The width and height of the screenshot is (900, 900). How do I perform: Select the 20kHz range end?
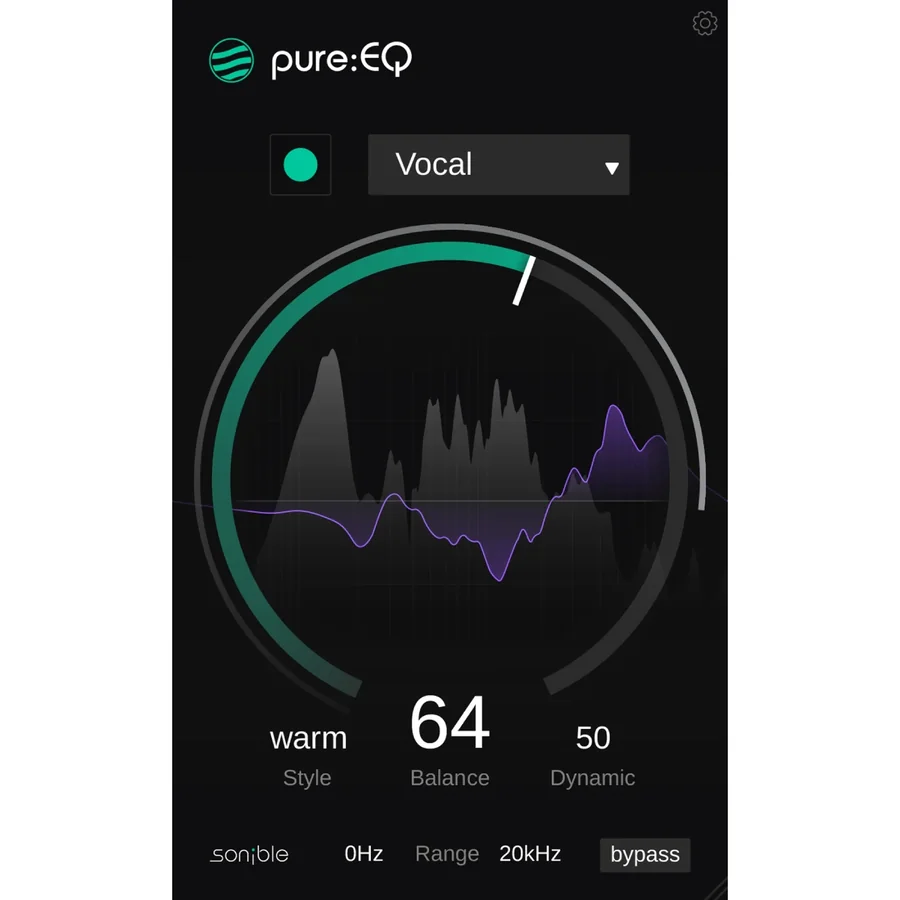click(x=530, y=854)
